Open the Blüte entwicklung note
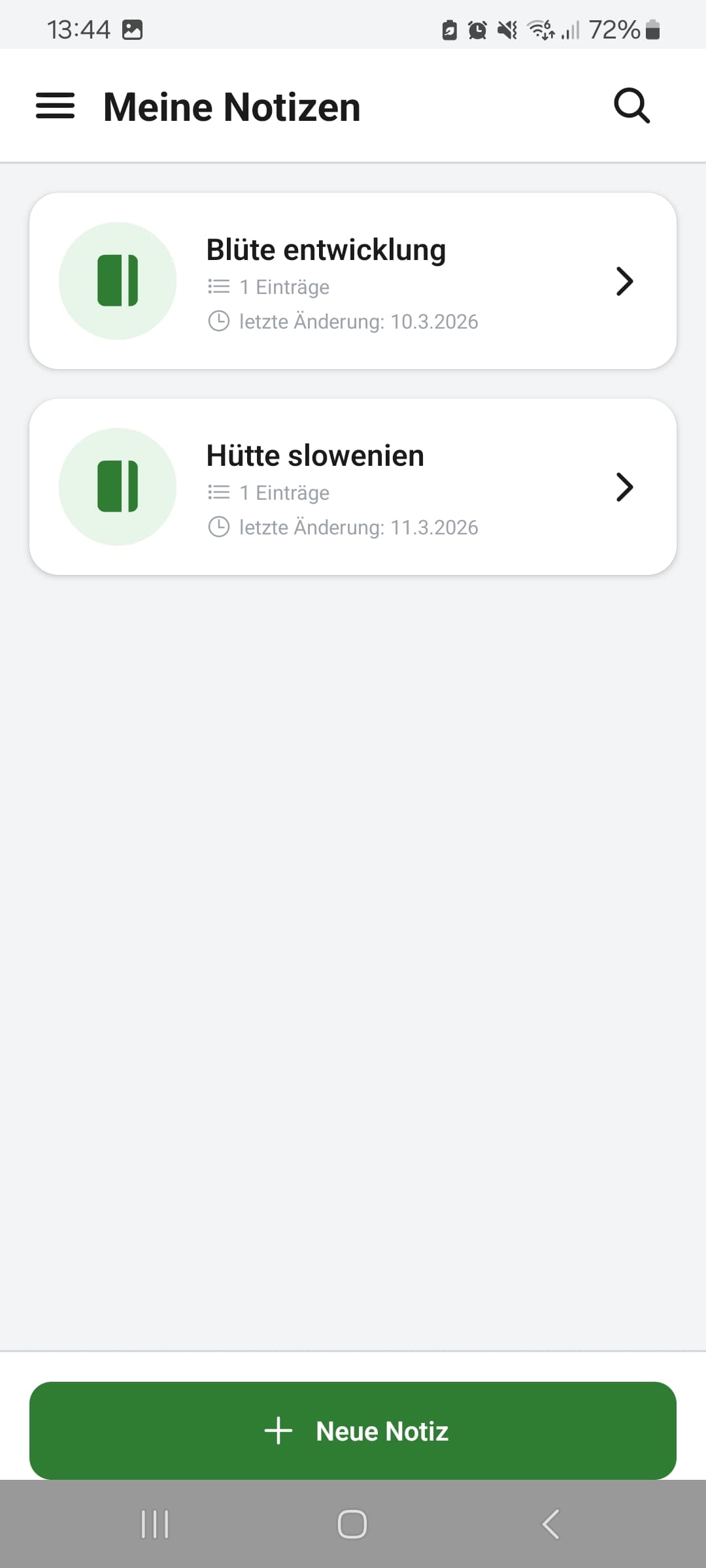This screenshot has height=1568, width=706. coord(353,281)
